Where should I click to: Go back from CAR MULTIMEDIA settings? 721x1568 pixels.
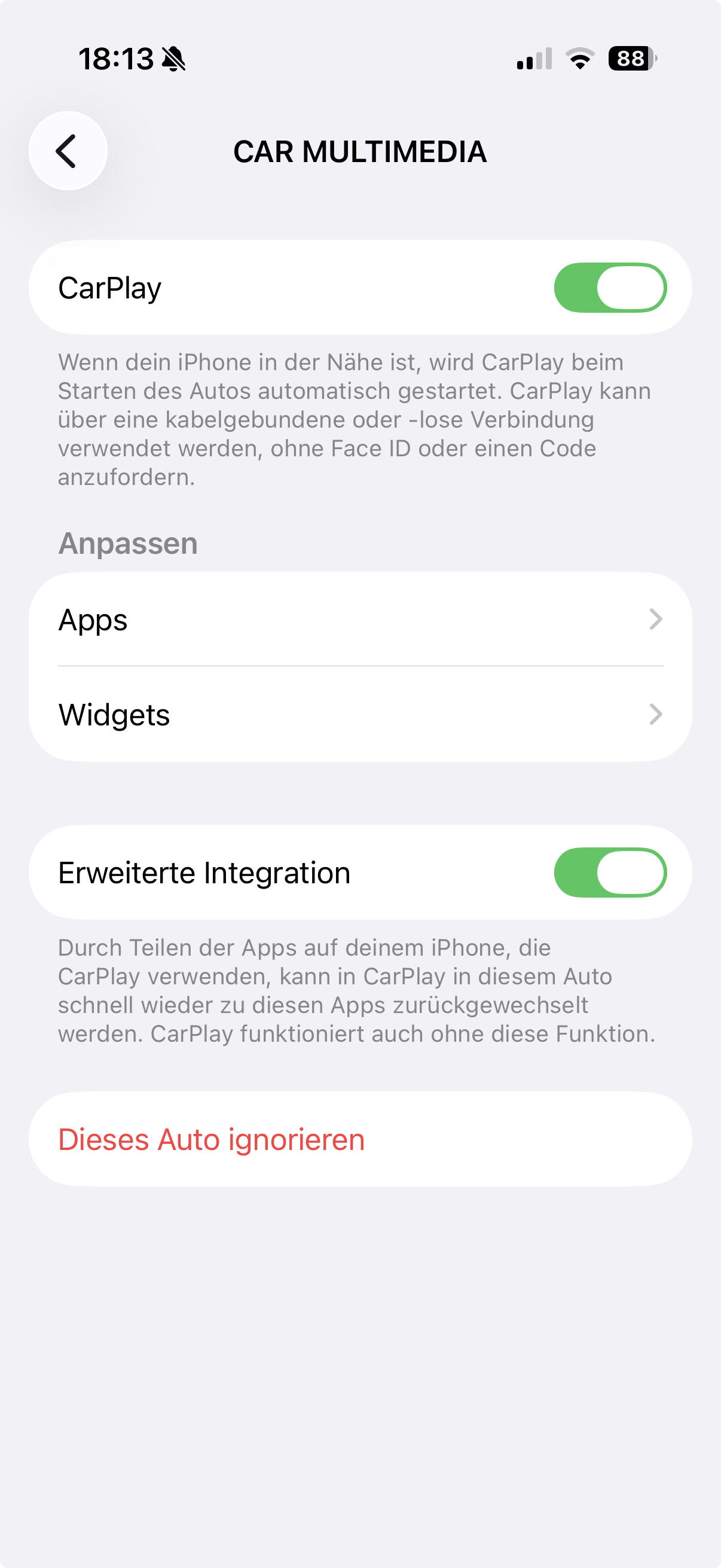68,151
